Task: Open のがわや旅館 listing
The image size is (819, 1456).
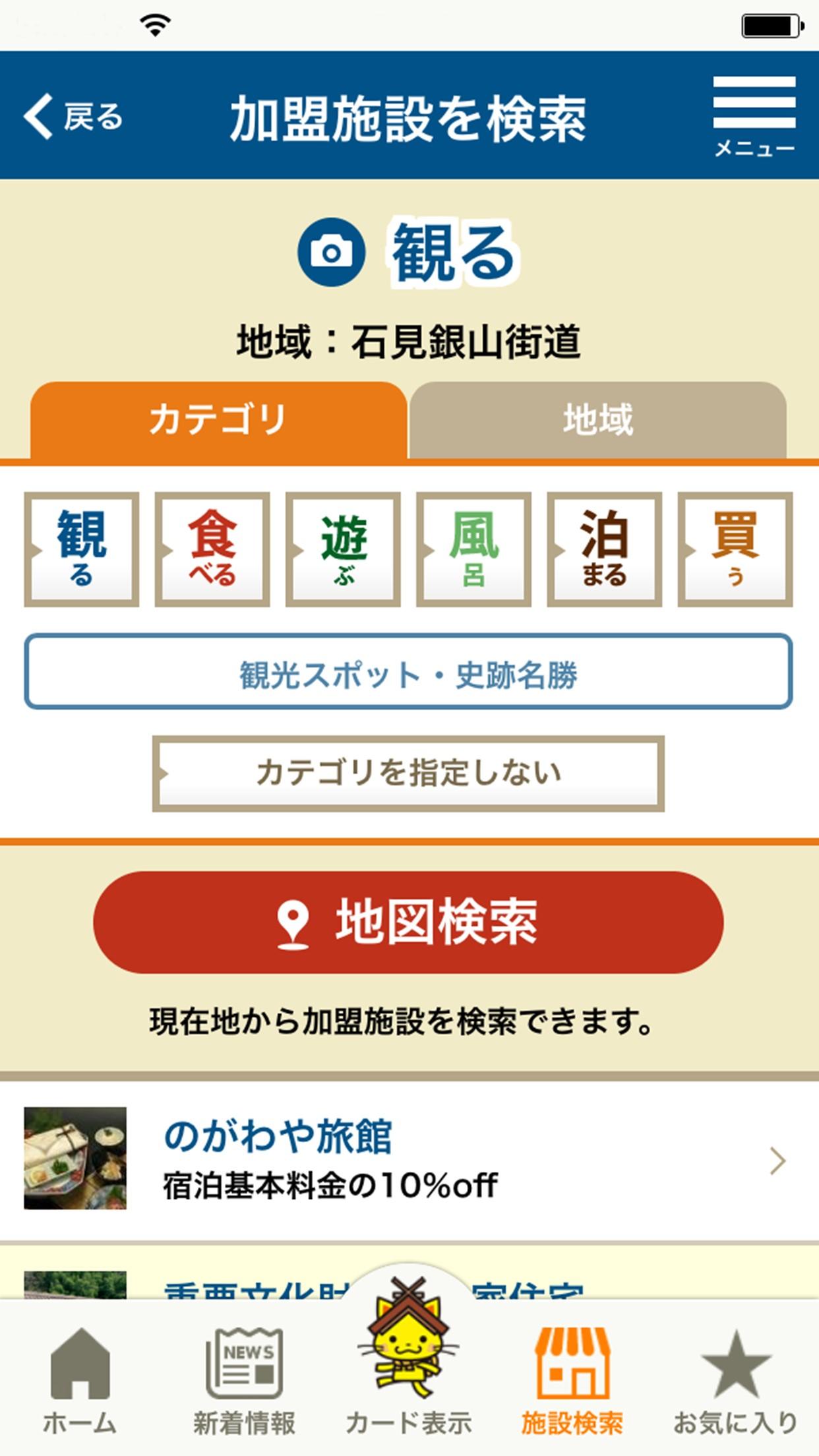Action: pos(408,1159)
